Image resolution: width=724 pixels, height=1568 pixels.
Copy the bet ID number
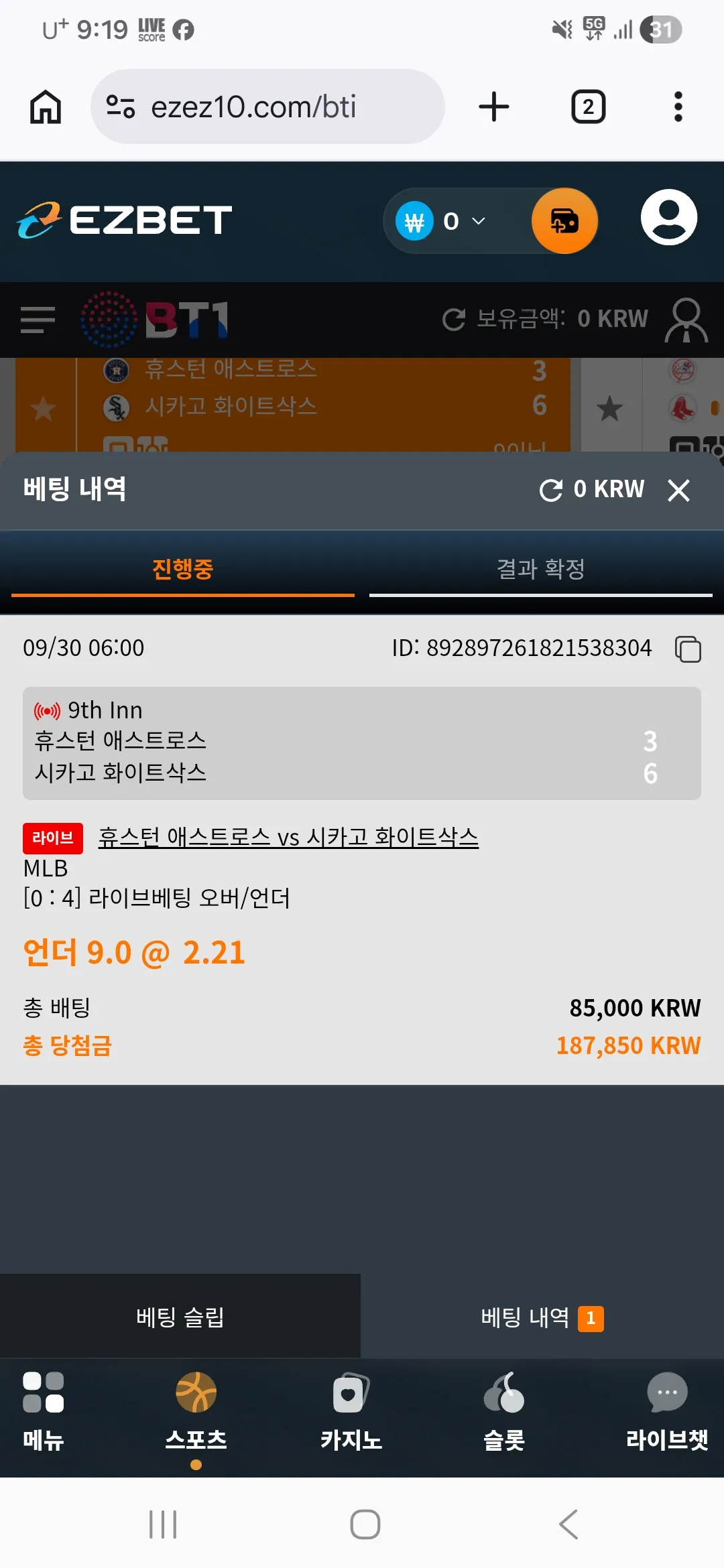[x=688, y=649]
